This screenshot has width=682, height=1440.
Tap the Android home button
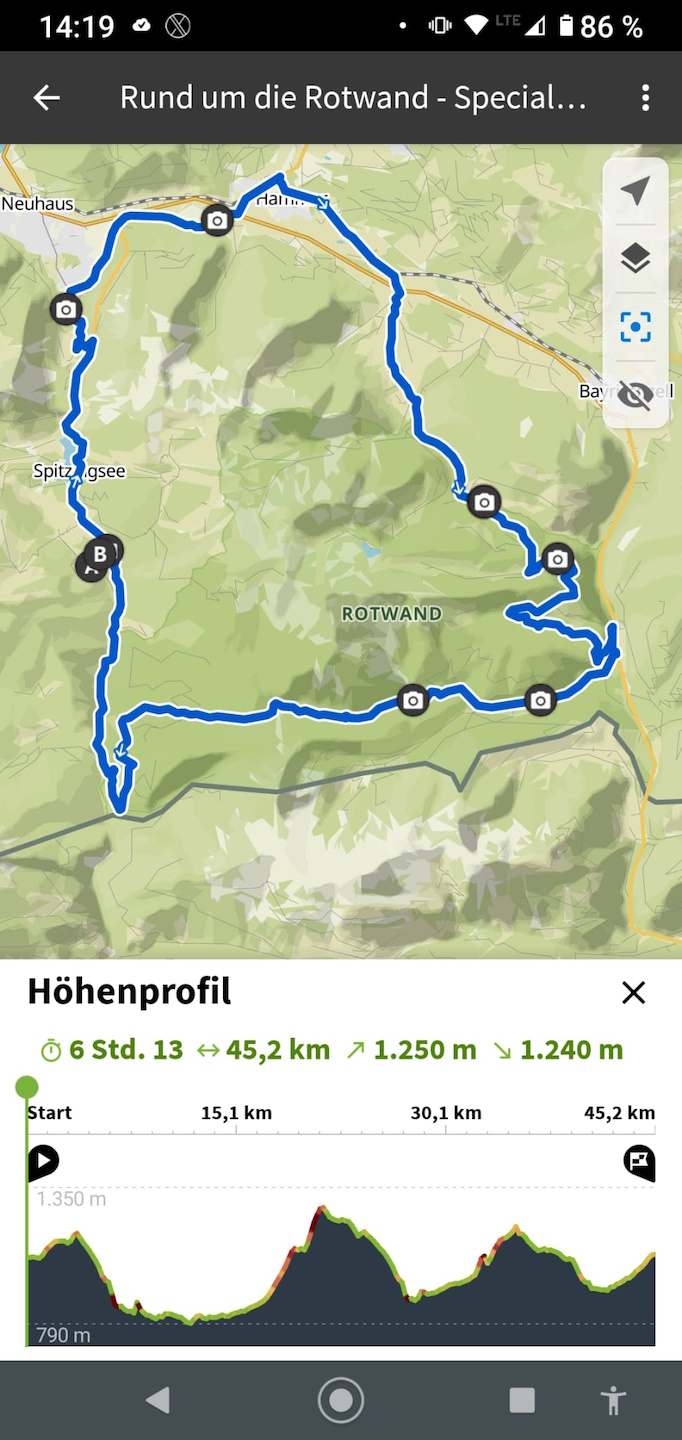(341, 1400)
